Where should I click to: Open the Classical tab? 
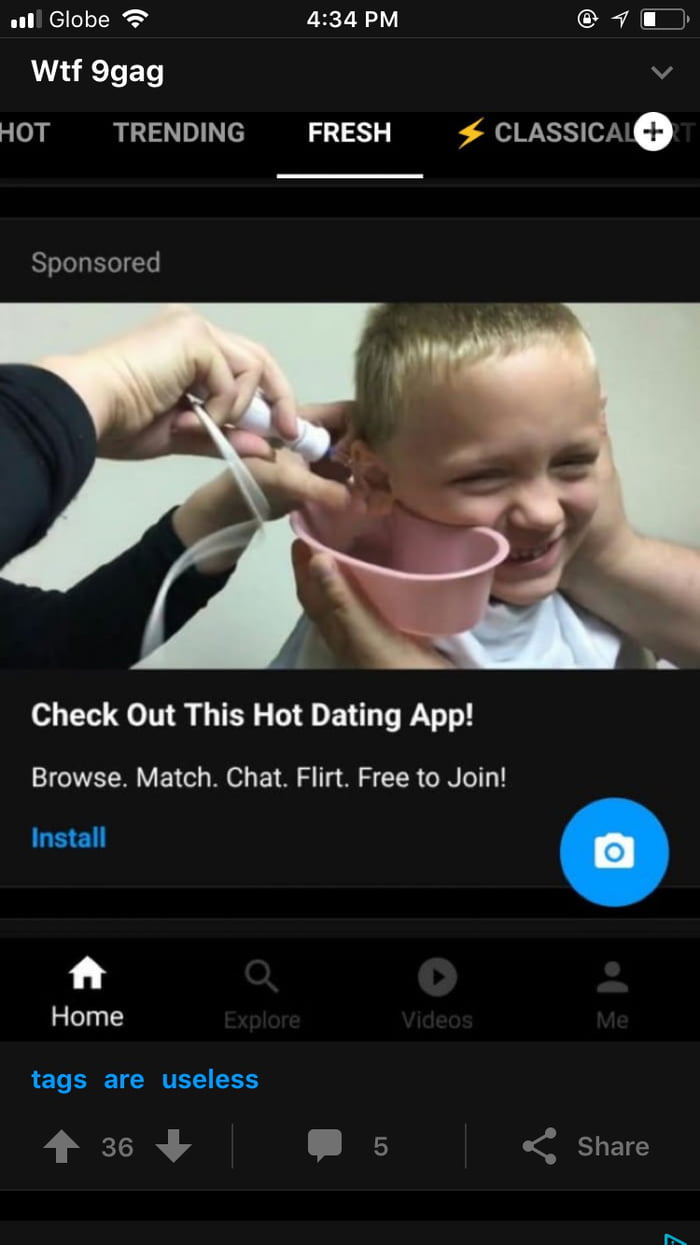coord(546,133)
